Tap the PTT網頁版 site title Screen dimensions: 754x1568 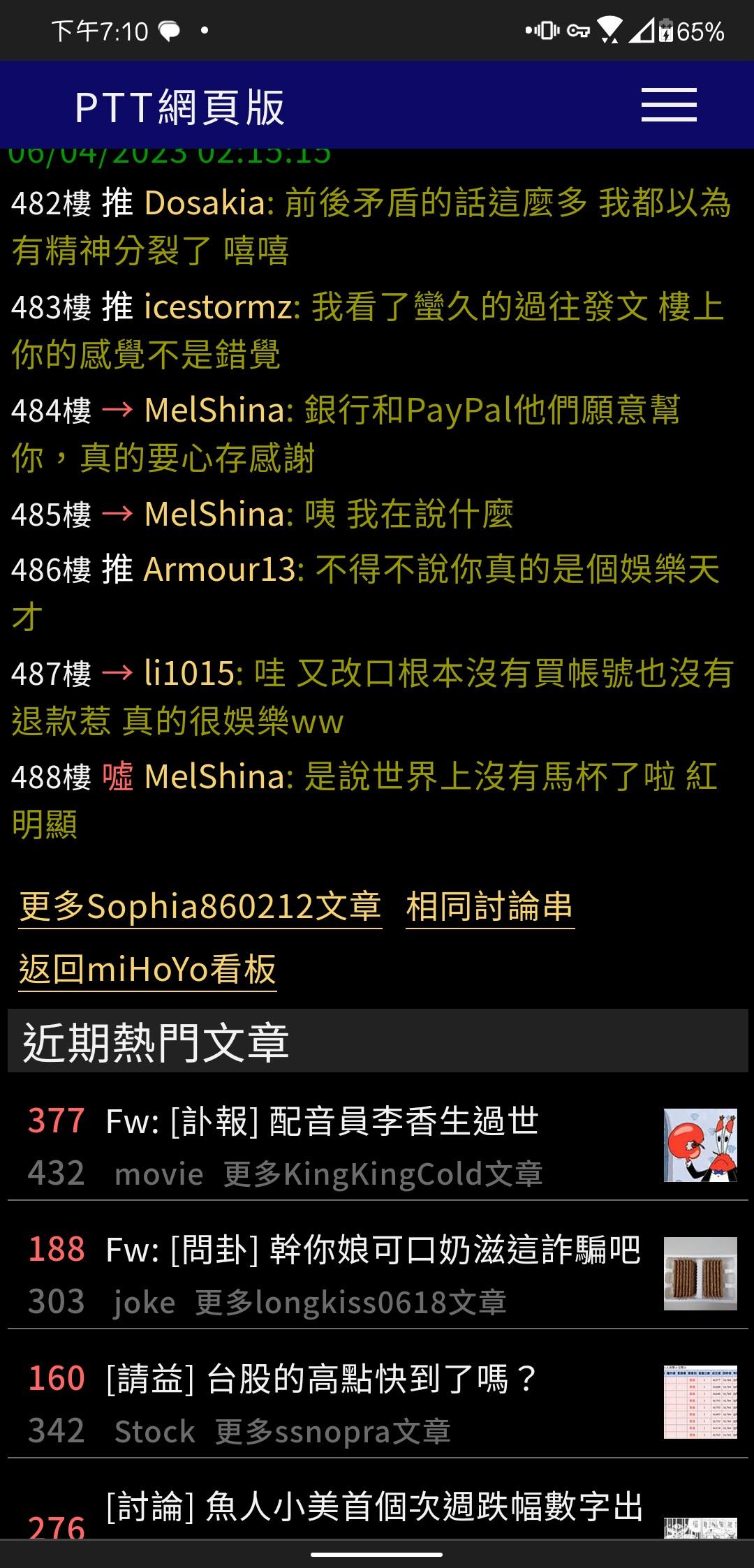179,108
